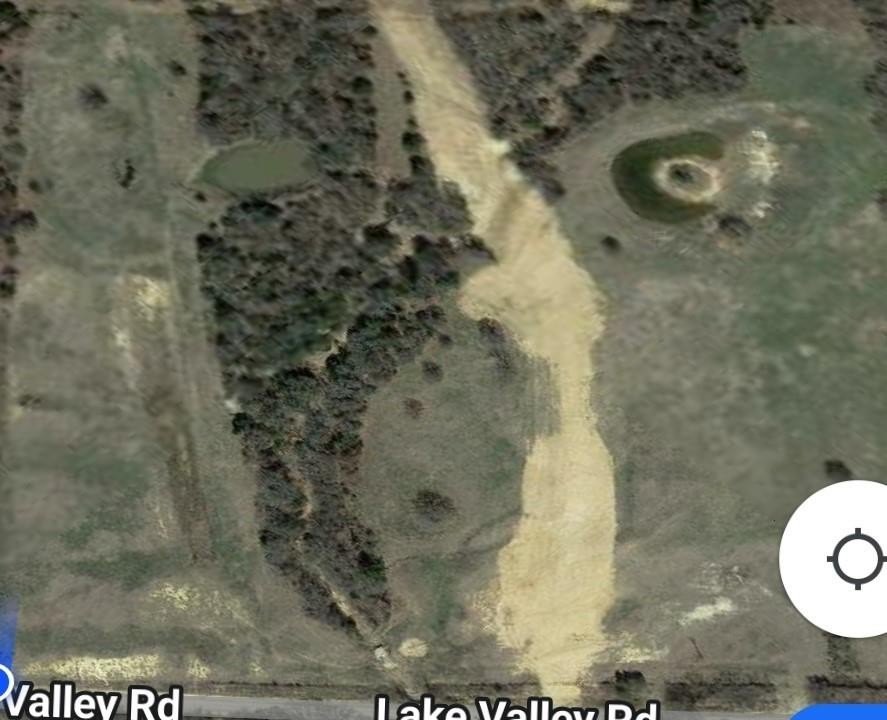The image size is (887, 720).
Task: Center the map on my location
Action: (855, 558)
